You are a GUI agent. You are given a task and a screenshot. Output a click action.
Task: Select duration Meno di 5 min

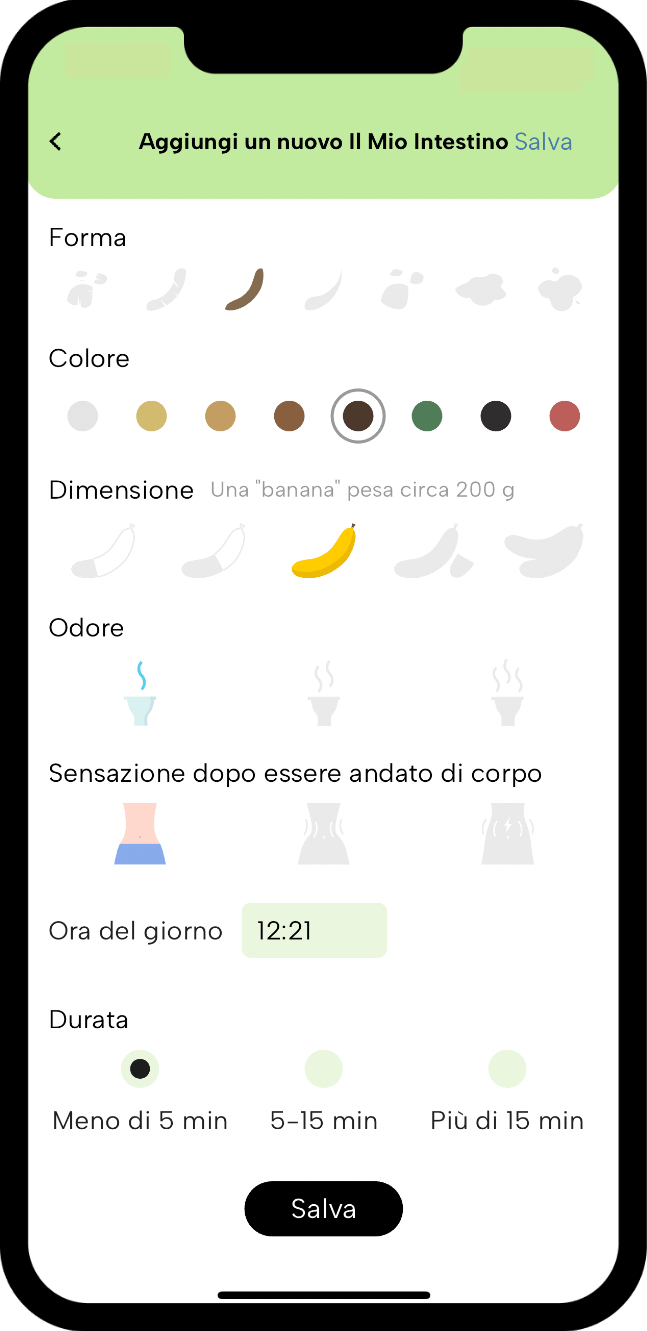pos(140,1069)
